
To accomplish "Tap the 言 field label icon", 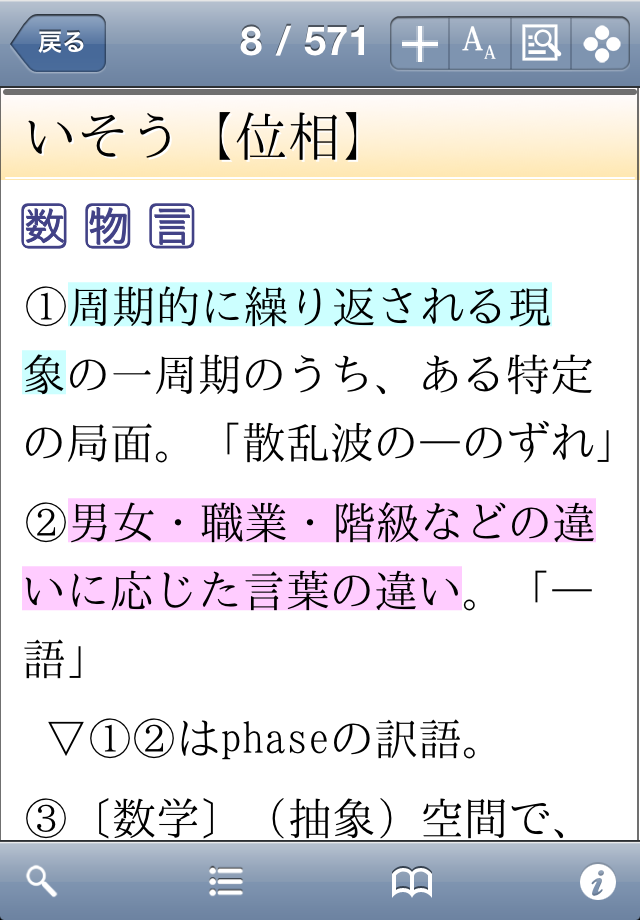I will (171, 227).
